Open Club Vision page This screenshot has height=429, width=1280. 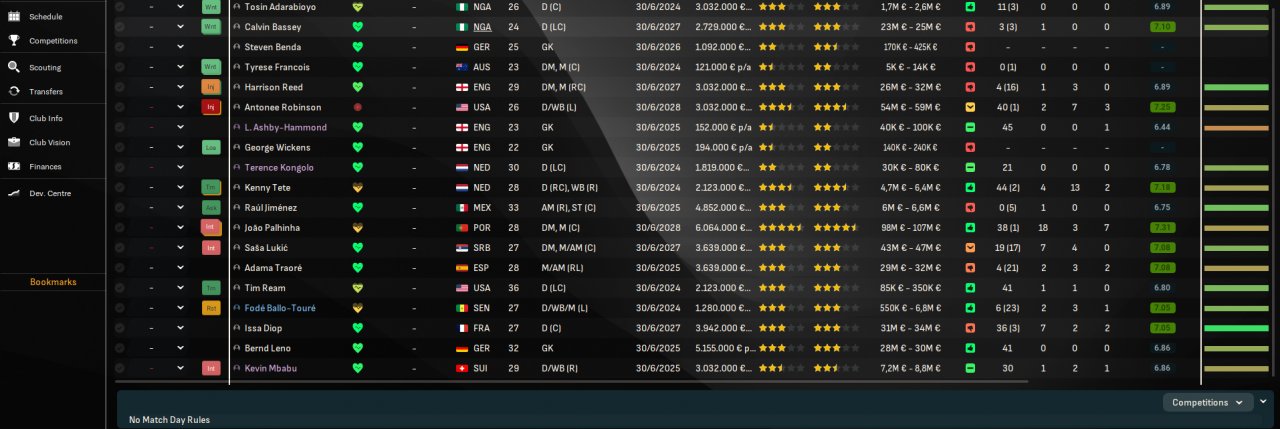click(x=50, y=142)
